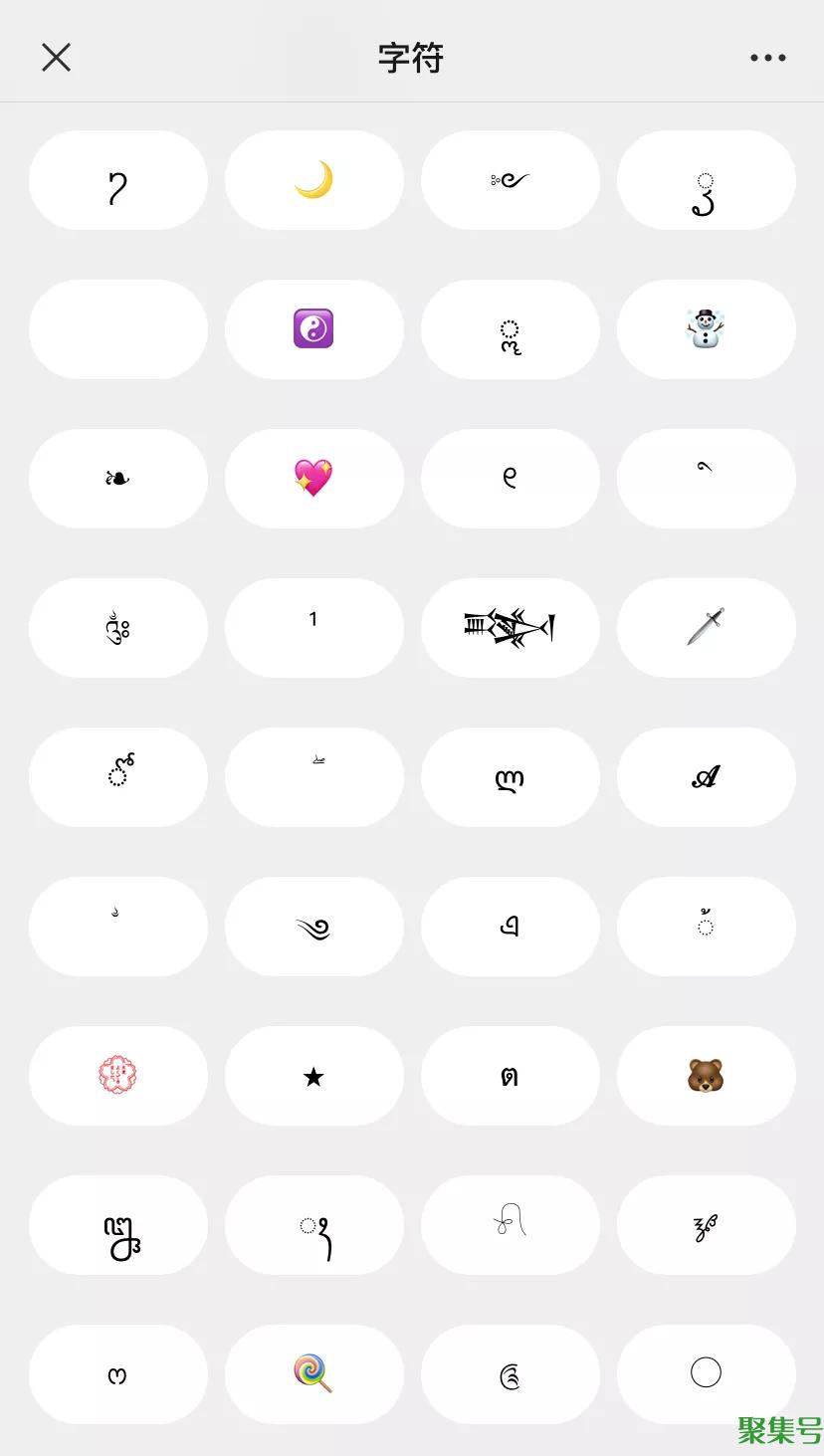Tap the cuneiform character button

pyautogui.click(x=510, y=628)
